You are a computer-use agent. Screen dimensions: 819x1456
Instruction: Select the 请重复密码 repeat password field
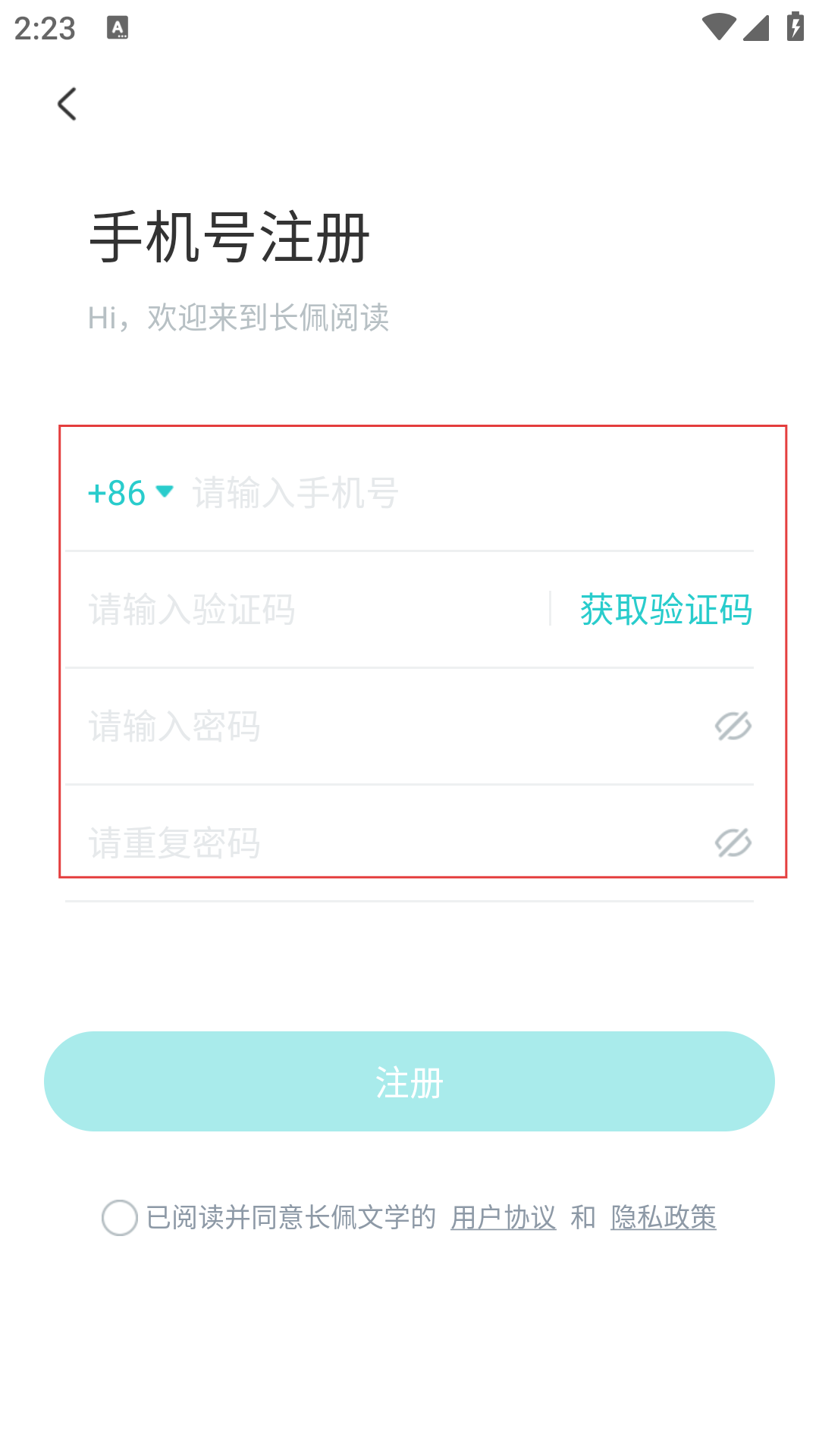(379, 843)
